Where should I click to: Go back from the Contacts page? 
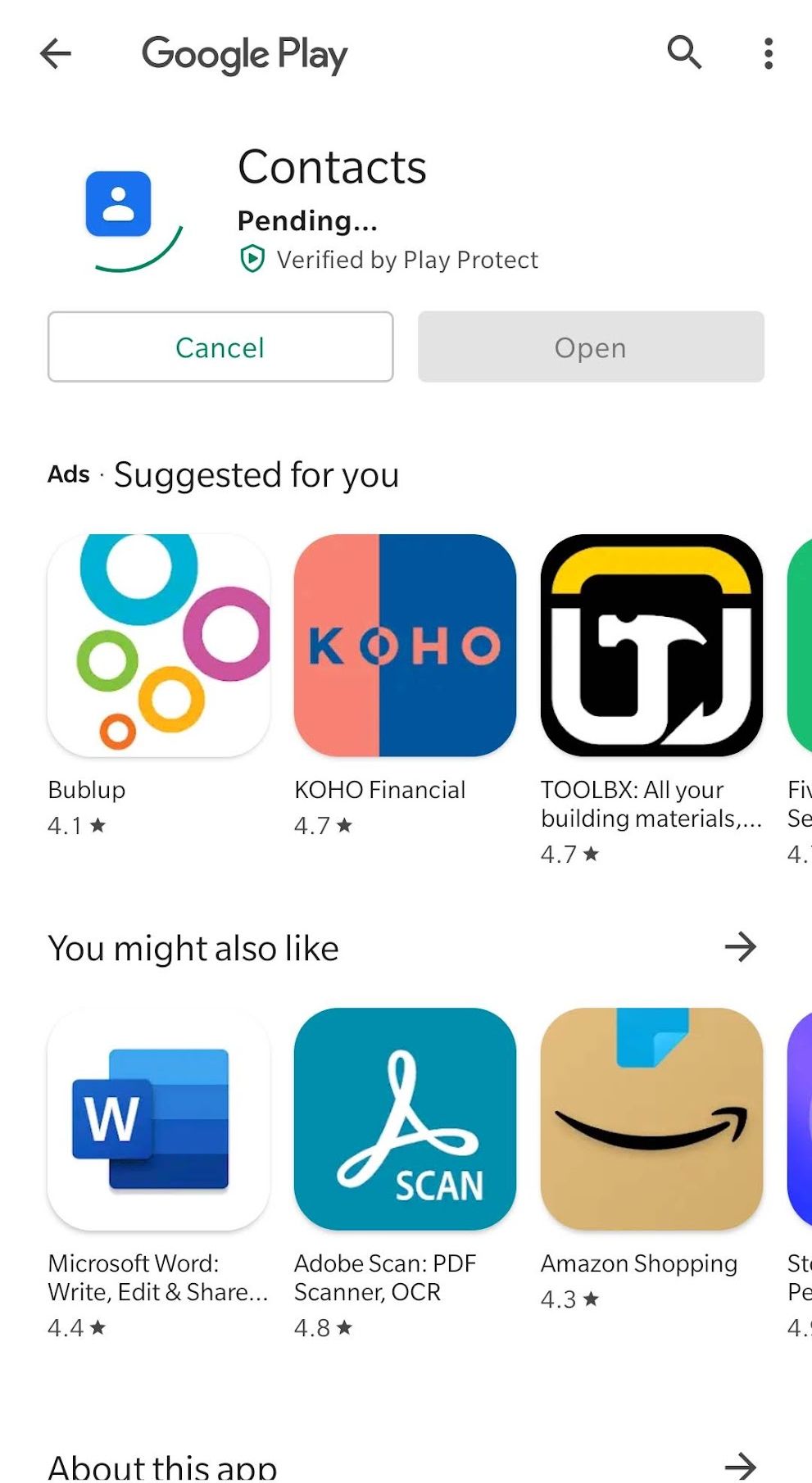coord(56,54)
